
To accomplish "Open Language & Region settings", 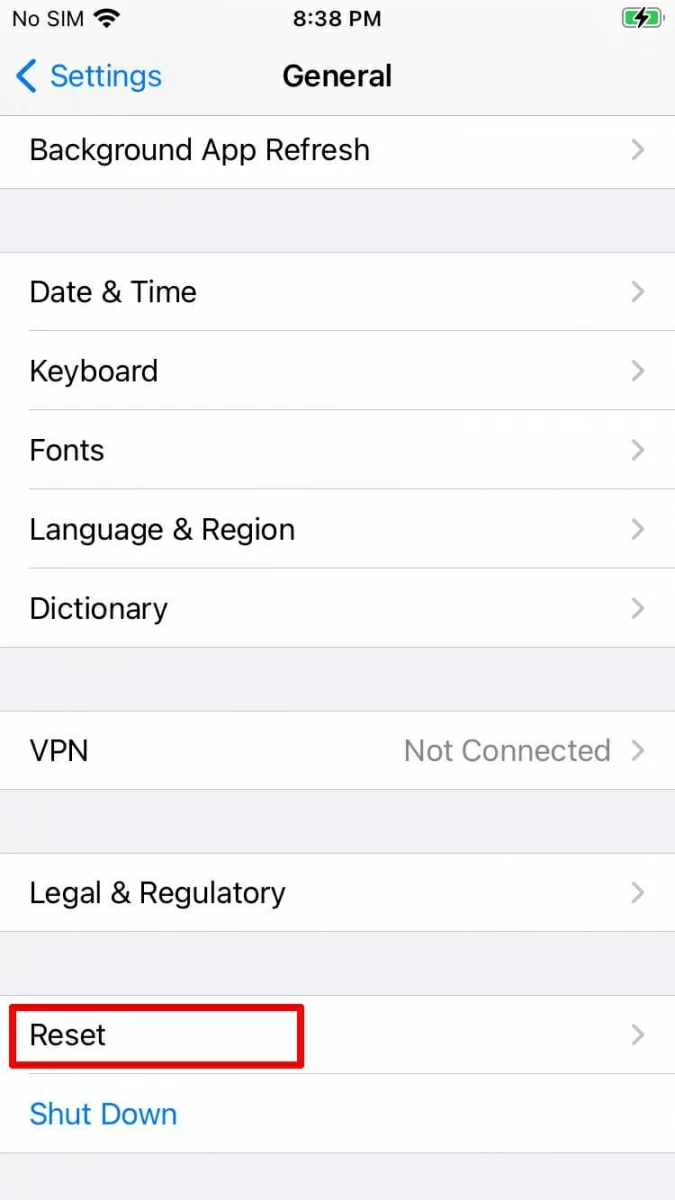I will point(337,529).
